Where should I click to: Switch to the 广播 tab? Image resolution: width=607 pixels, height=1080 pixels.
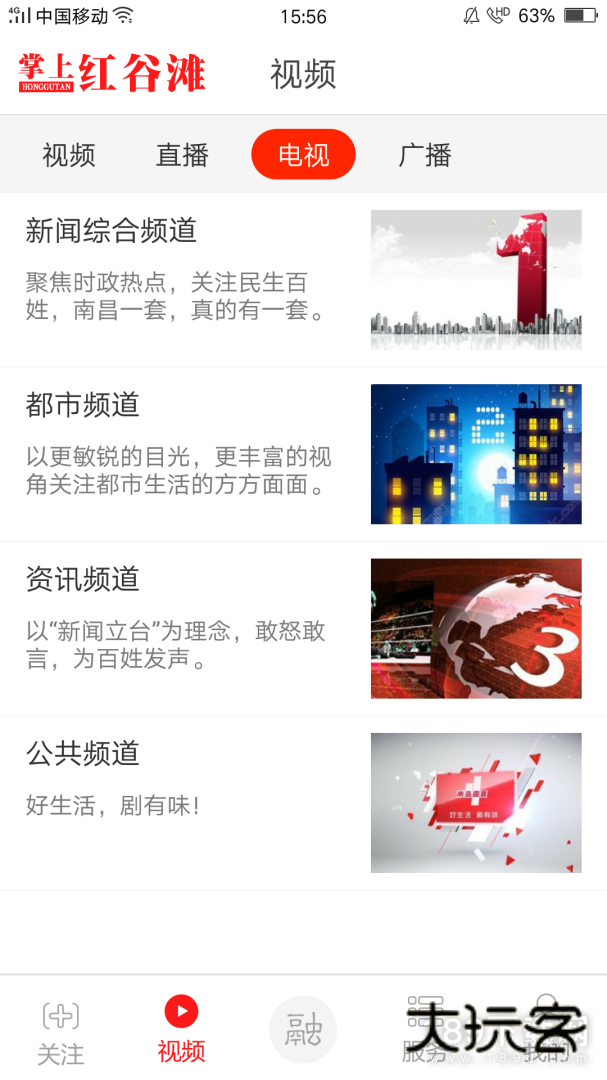click(425, 155)
